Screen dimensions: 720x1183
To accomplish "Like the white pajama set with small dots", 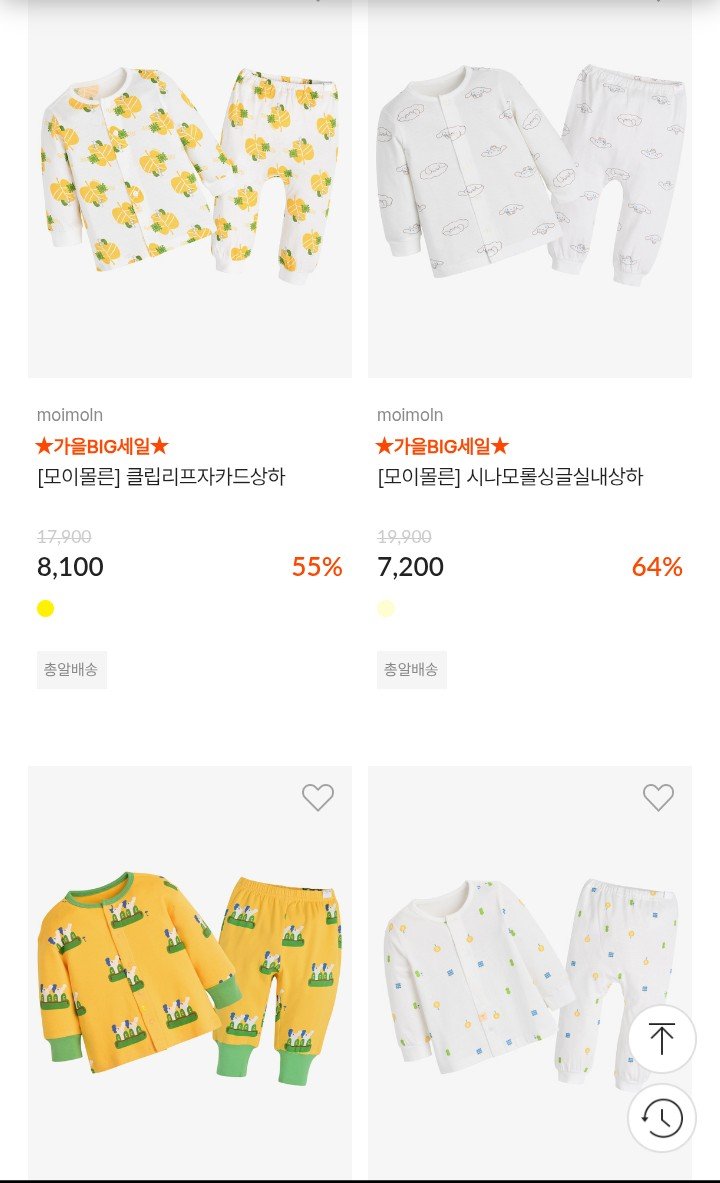I will (658, 797).
